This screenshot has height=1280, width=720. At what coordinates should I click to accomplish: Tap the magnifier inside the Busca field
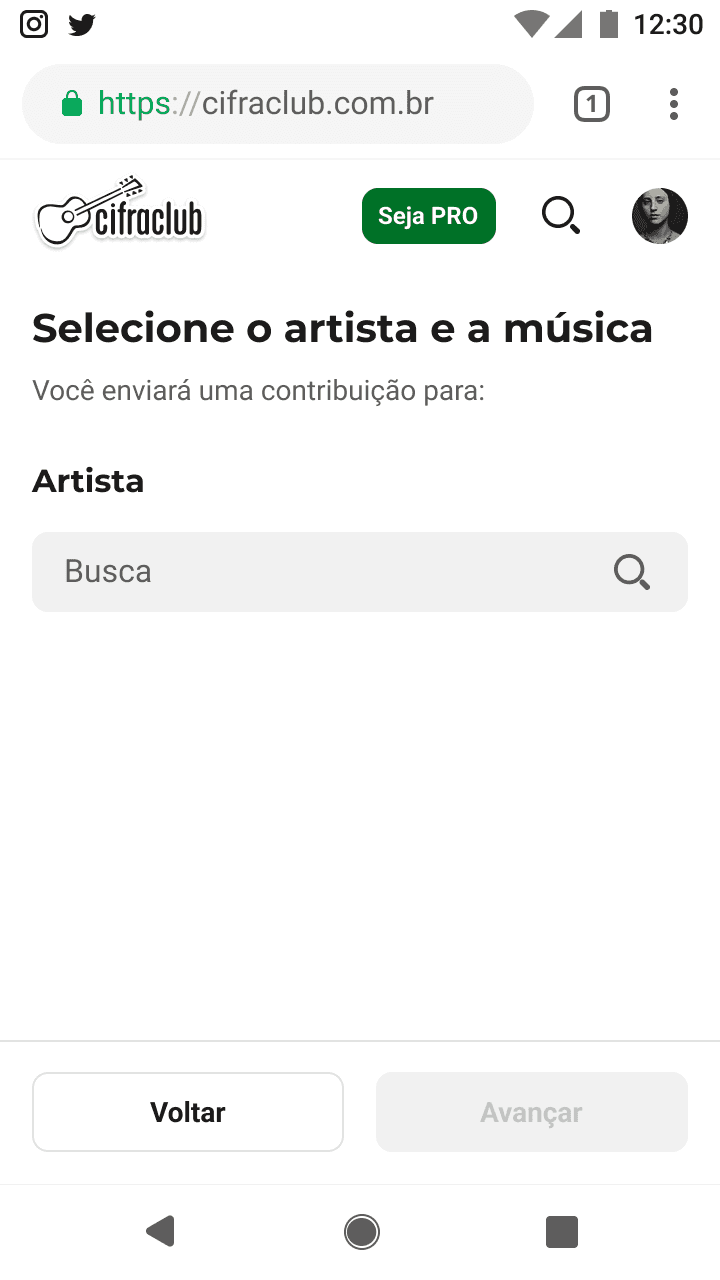pyautogui.click(x=632, y=572)
